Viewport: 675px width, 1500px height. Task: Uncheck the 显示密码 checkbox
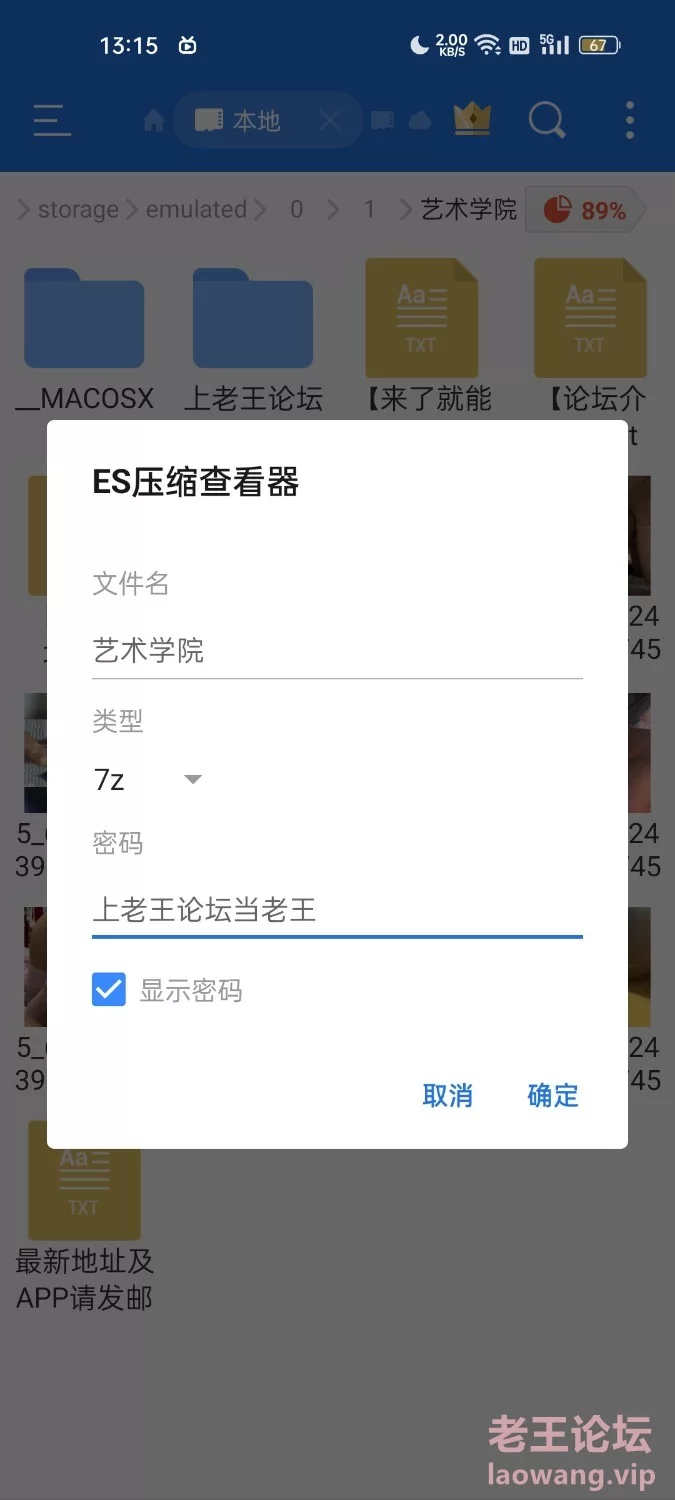click(109, 990)
